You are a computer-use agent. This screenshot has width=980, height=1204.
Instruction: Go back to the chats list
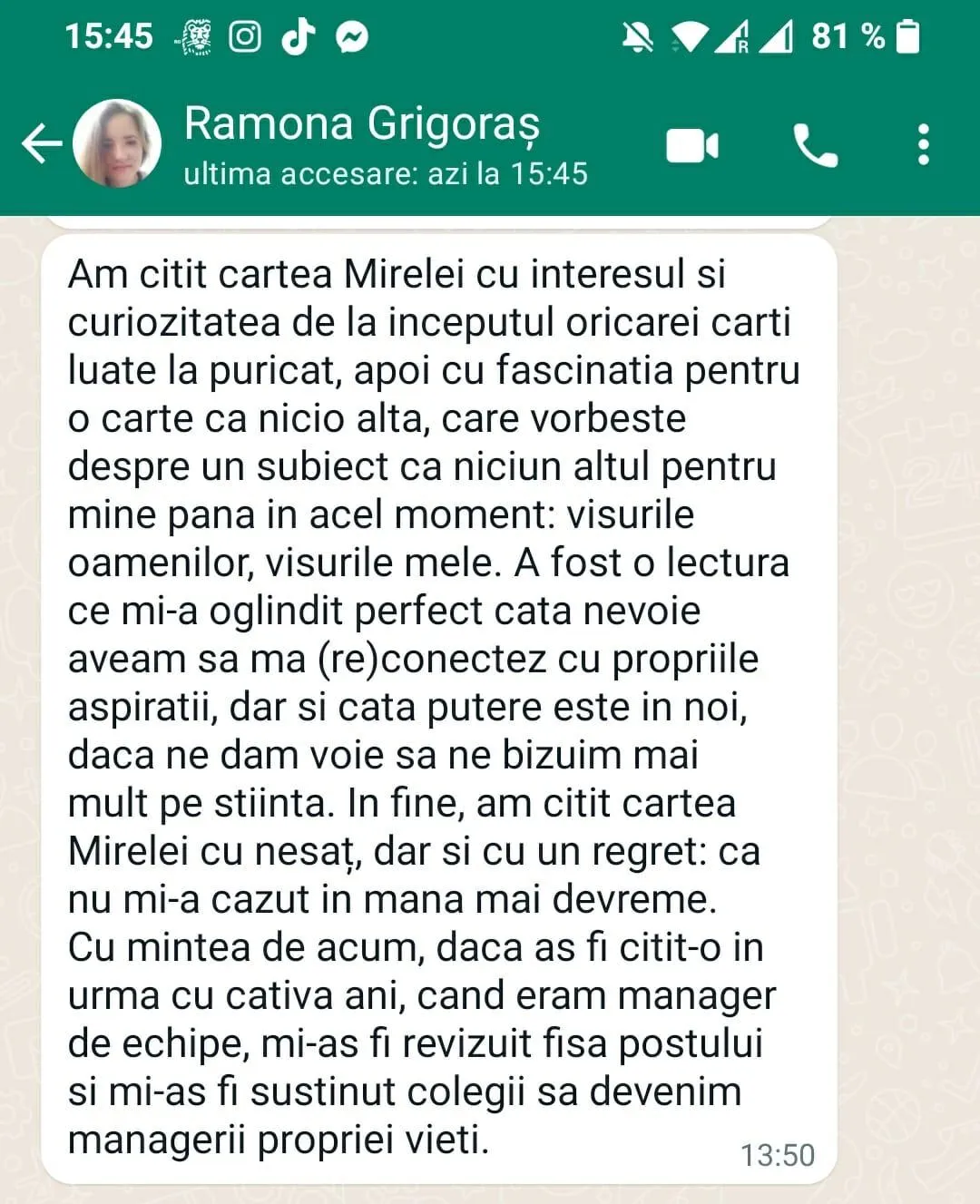pos(42,144)
